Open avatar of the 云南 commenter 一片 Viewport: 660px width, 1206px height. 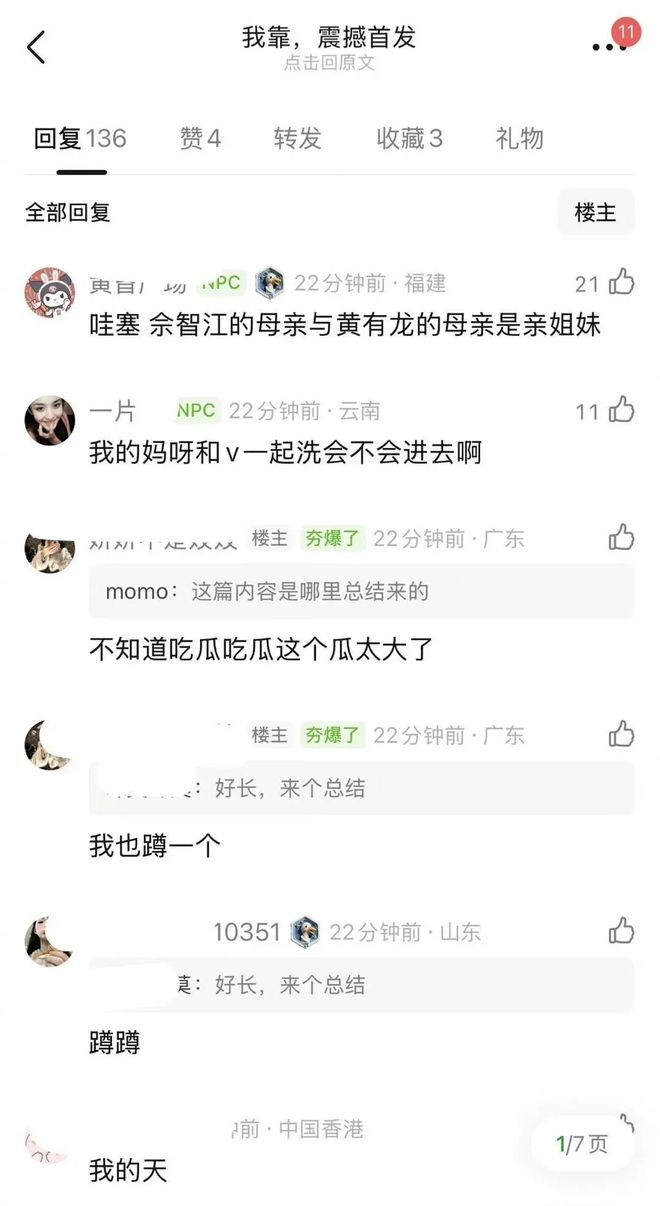coord(49,420)
